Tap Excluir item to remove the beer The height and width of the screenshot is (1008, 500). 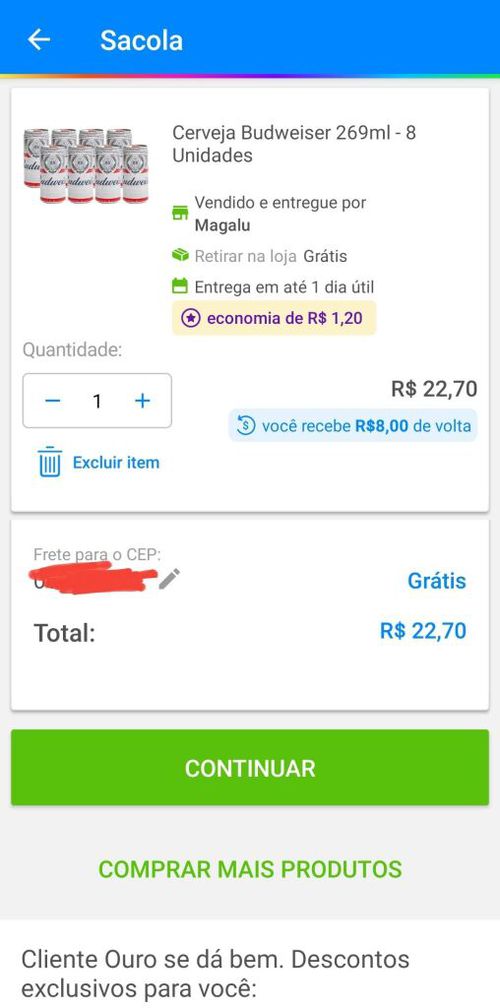coord(98,462)
